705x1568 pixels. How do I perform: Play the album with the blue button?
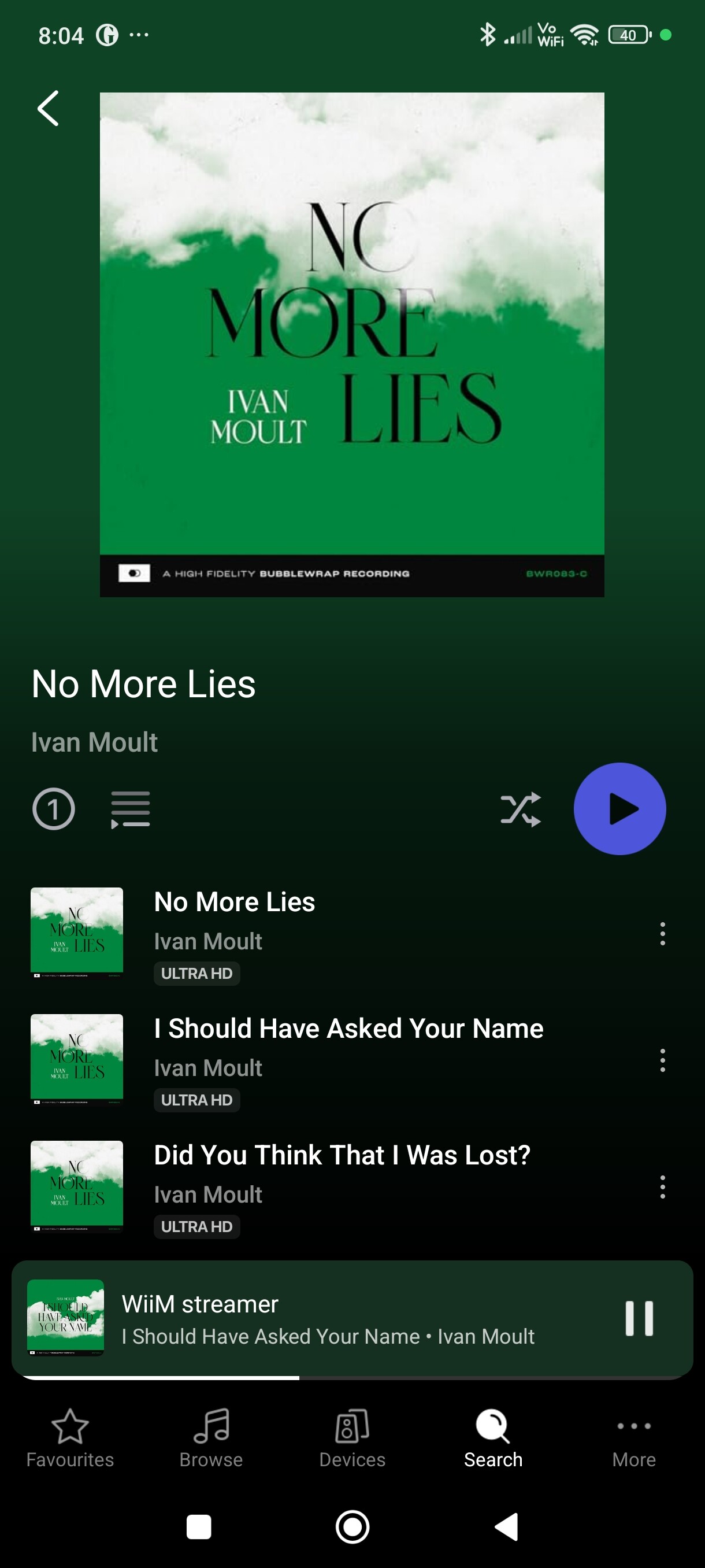[x=619, y=809]
